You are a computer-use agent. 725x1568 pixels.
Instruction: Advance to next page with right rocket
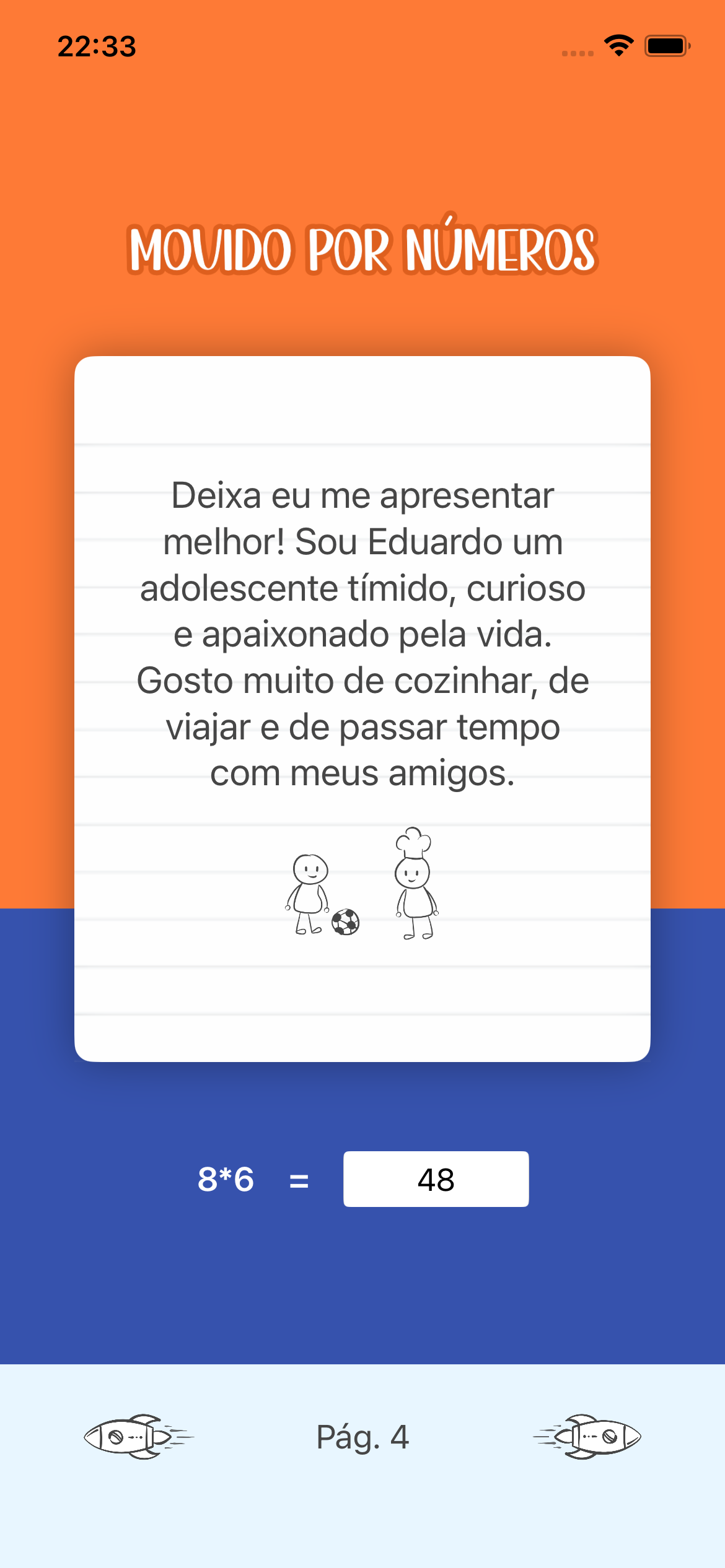click(587, 1437)
